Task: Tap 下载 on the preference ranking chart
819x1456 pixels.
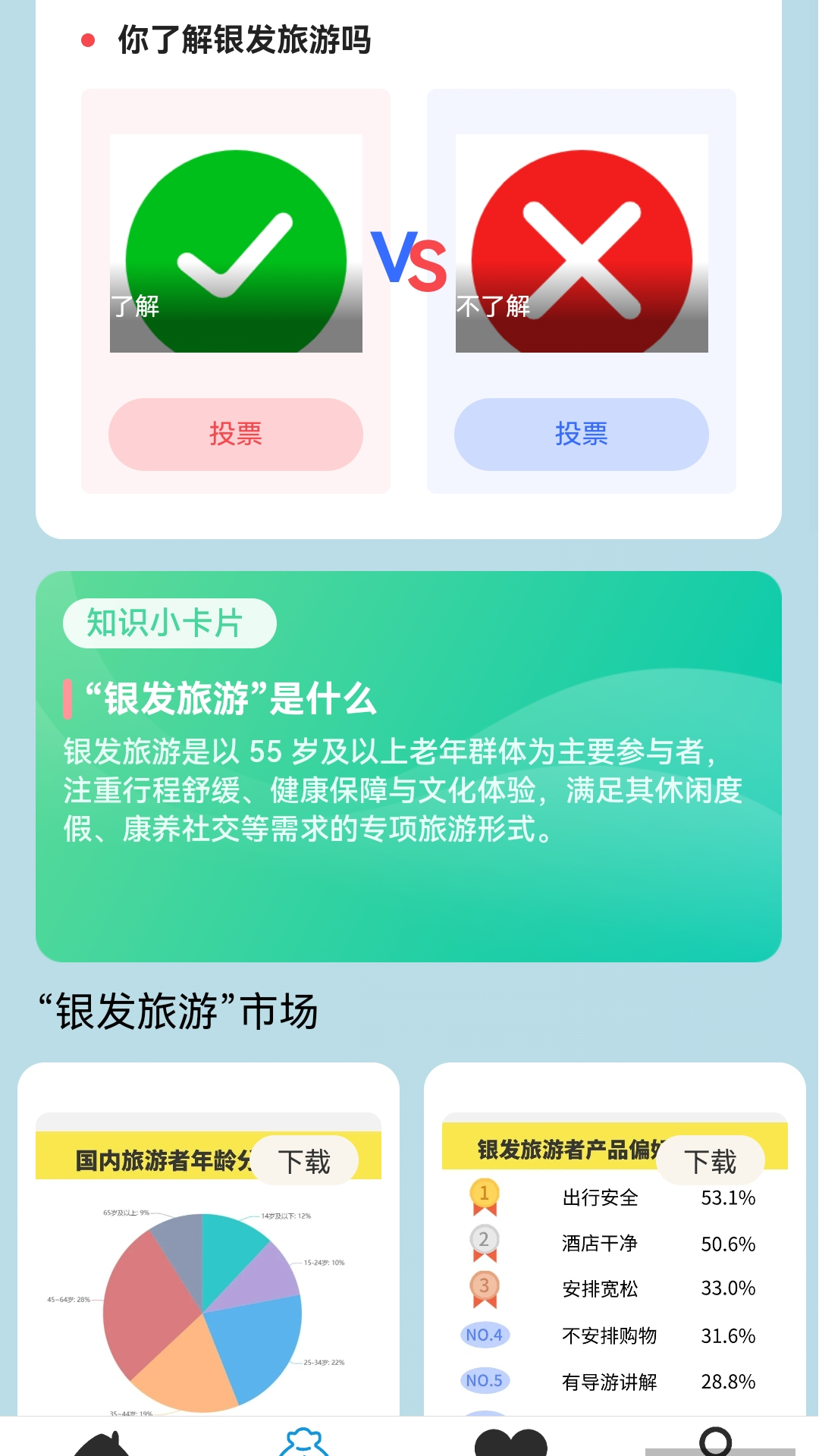Action: click(x=714, y=1160)
